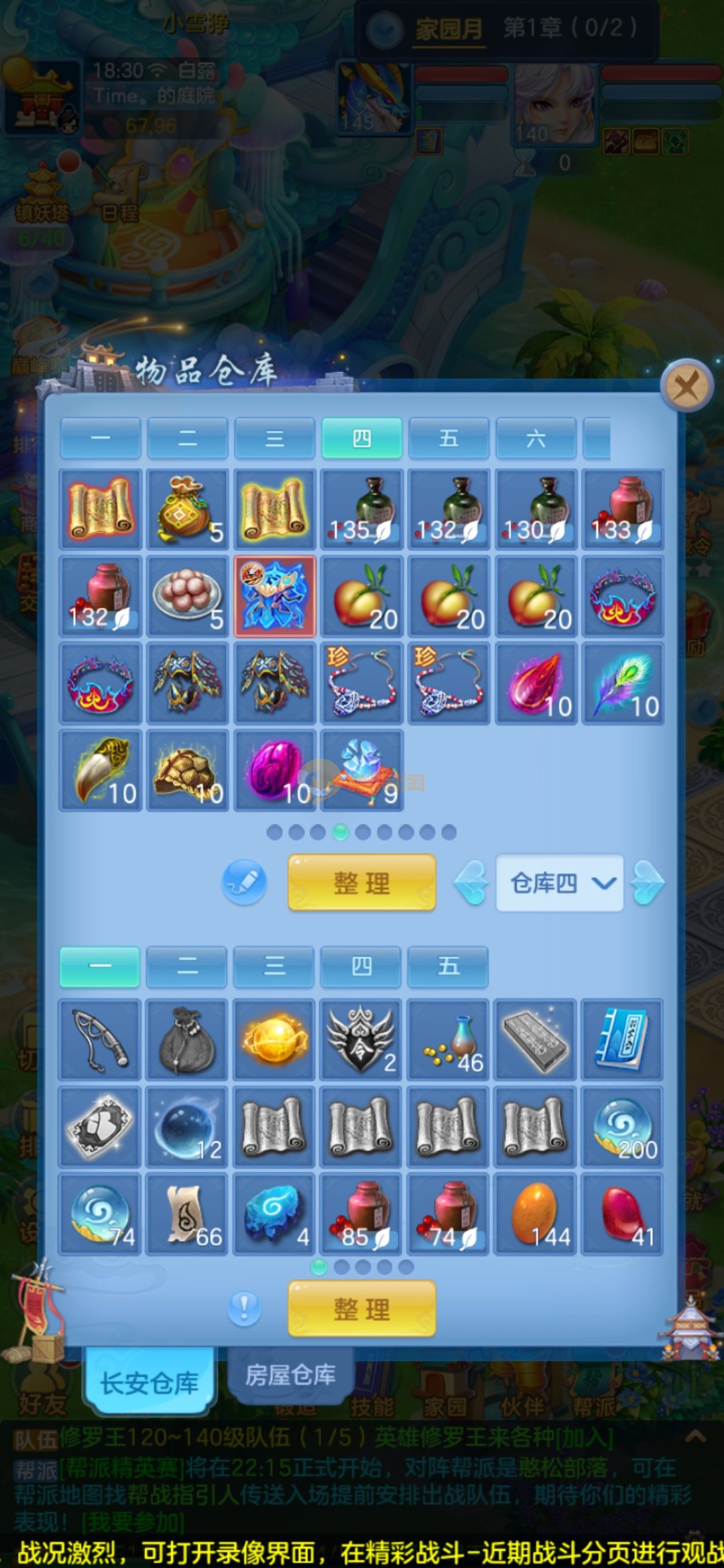The height and width of the screenshot is (1568, 724).
Task: Switch to warehouse tab 五
Action: (x=448, y=438)
